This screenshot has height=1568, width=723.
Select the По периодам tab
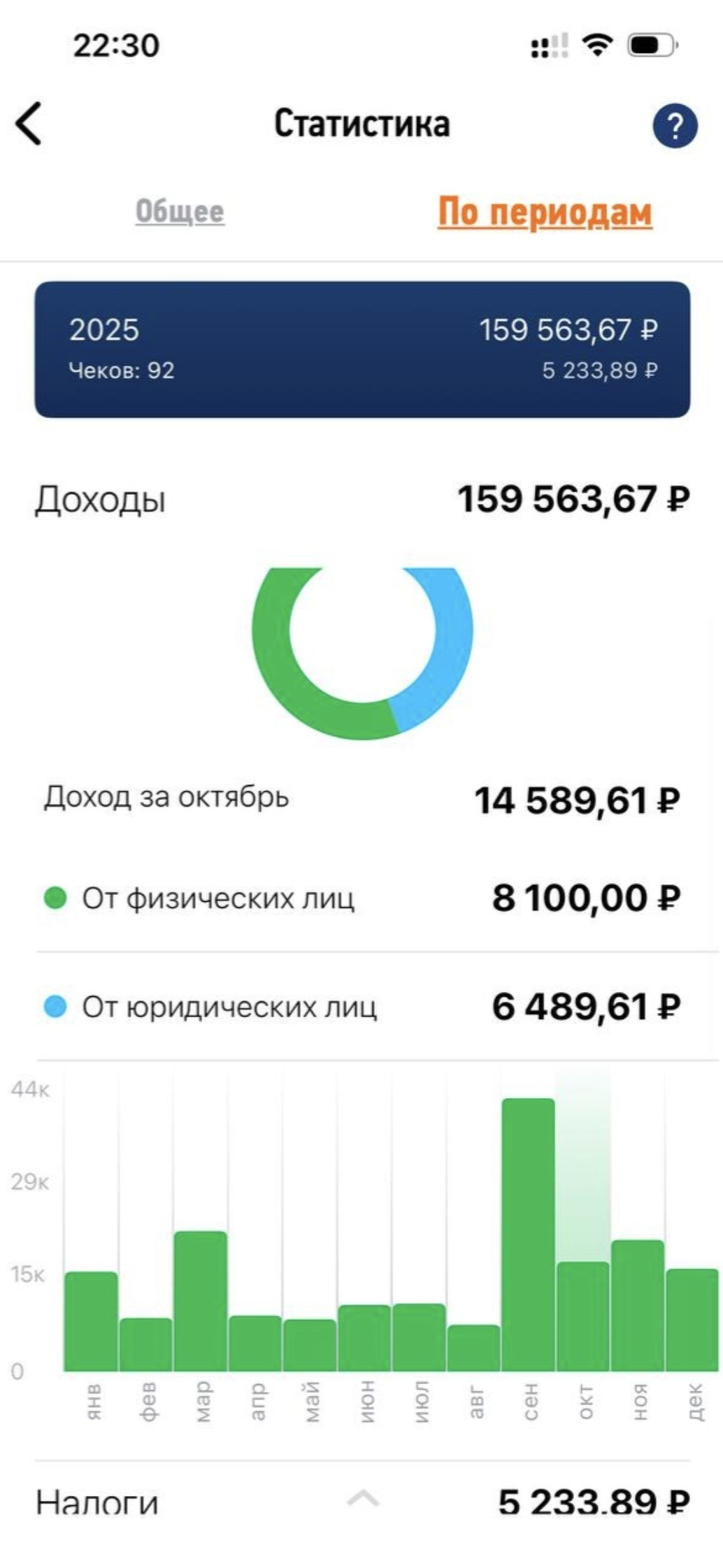pyautogui.click(x=545, y=213)
